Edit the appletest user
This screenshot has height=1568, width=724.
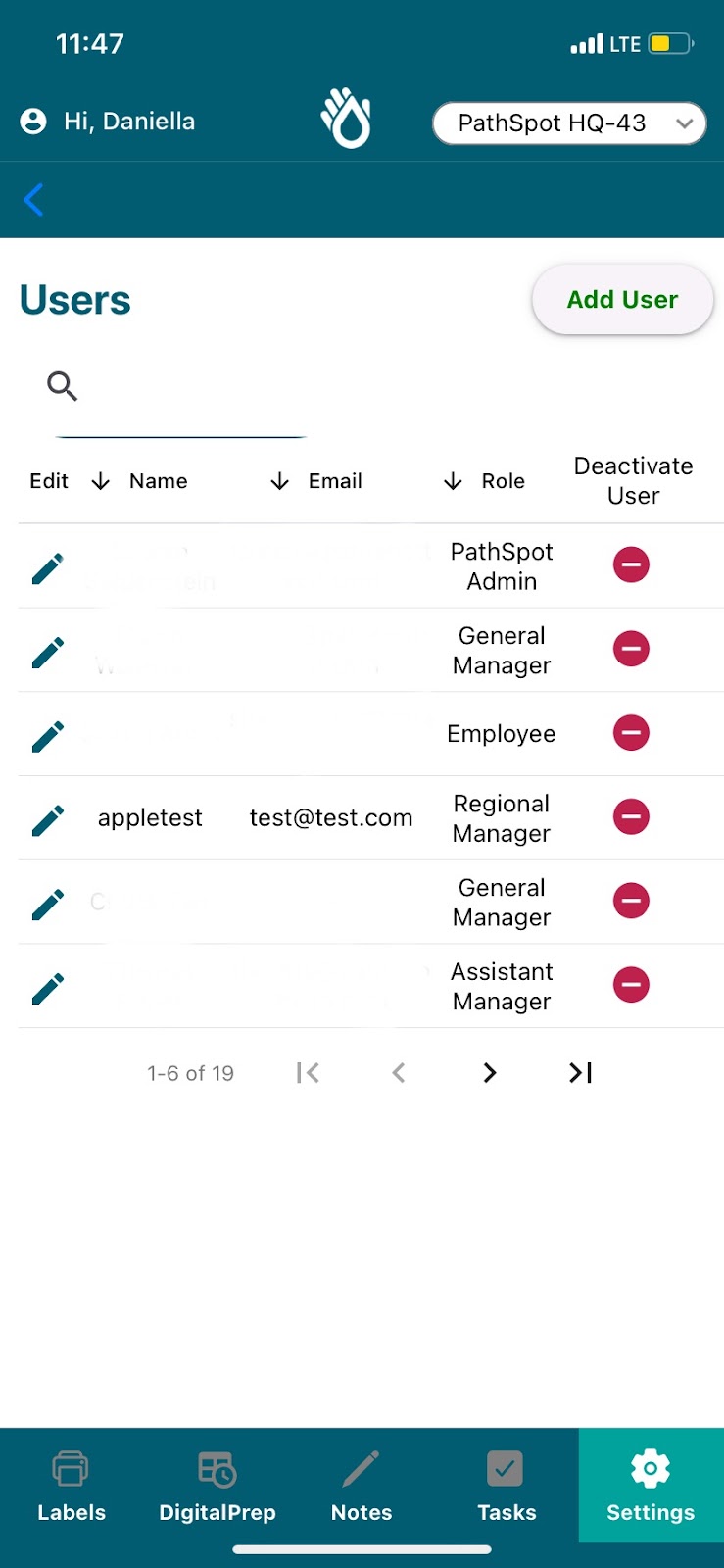pyautogui.click(x=48, y=818)
